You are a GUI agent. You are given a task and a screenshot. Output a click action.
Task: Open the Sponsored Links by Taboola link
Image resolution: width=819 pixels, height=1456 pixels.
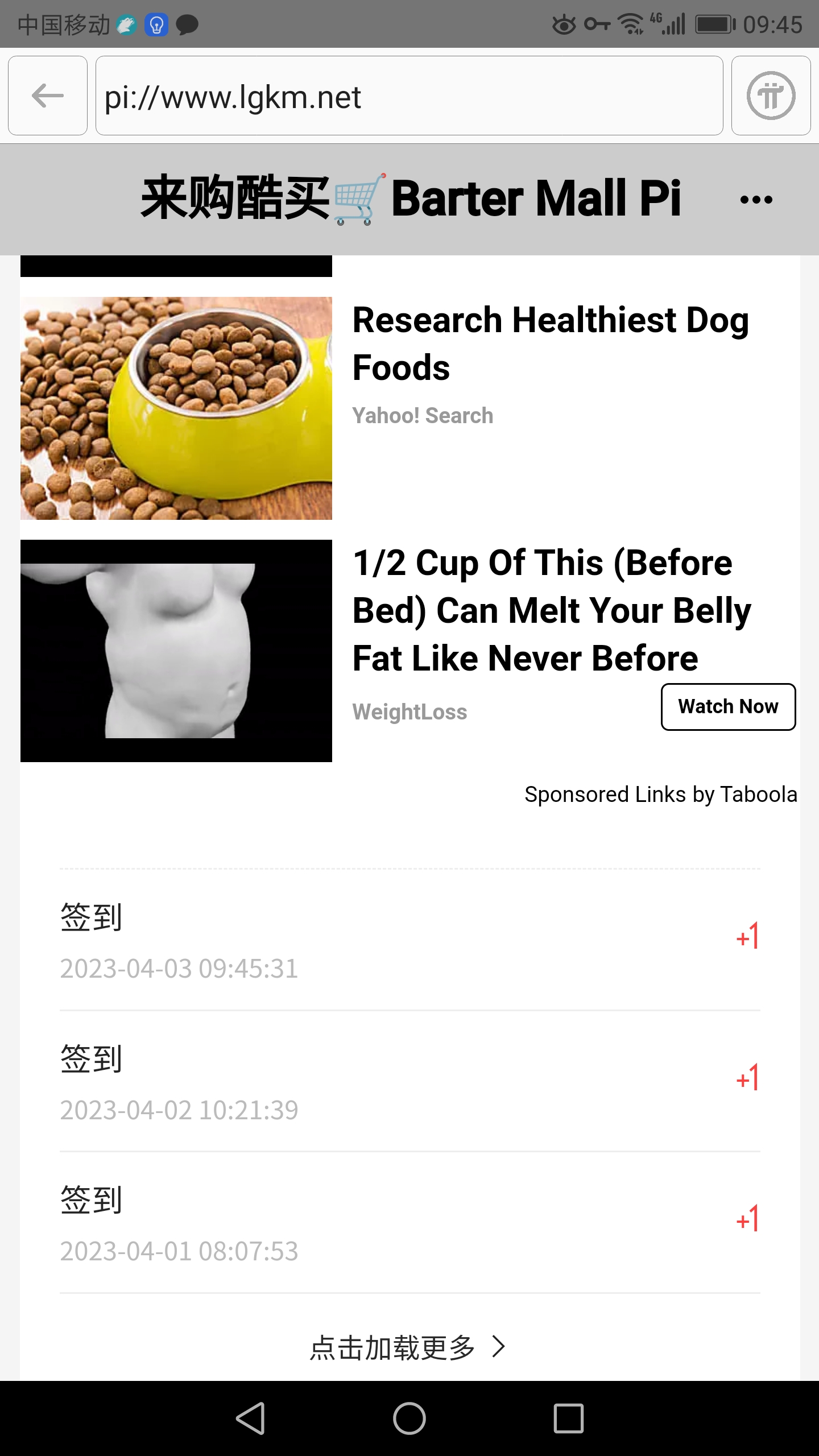pyautogui.click(x=660, y=795)
